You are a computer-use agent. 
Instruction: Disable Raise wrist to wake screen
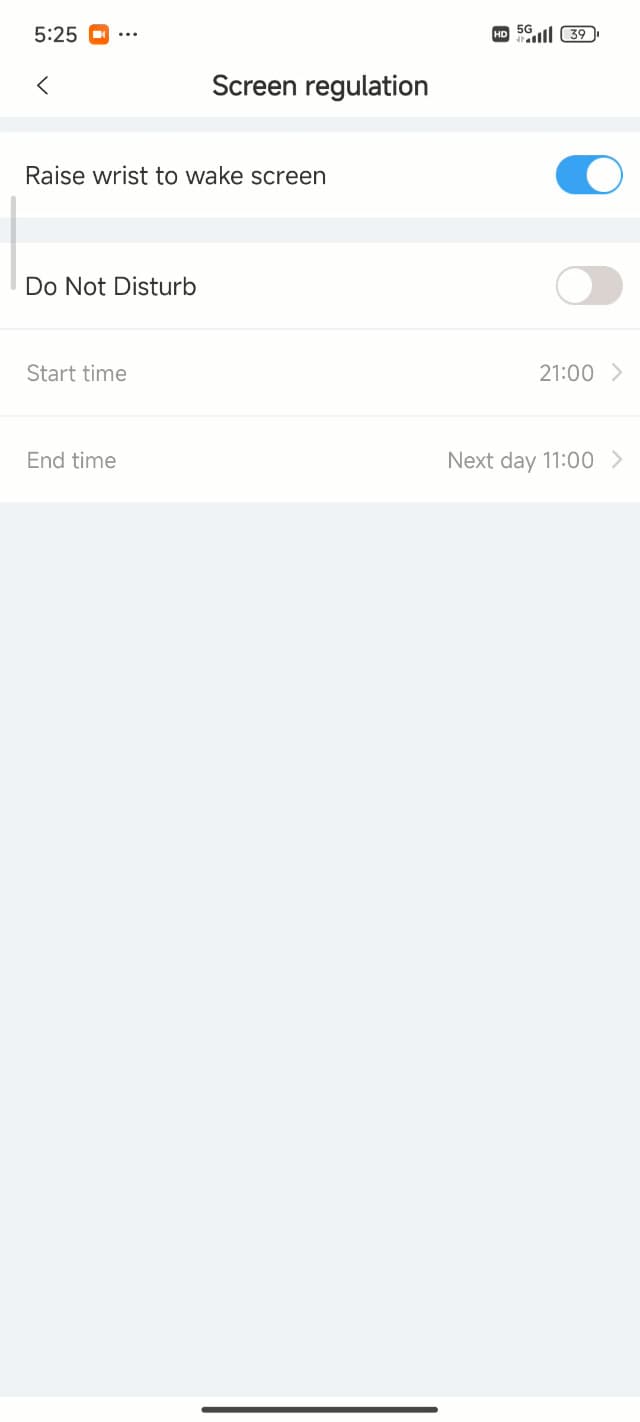point(588,176)
